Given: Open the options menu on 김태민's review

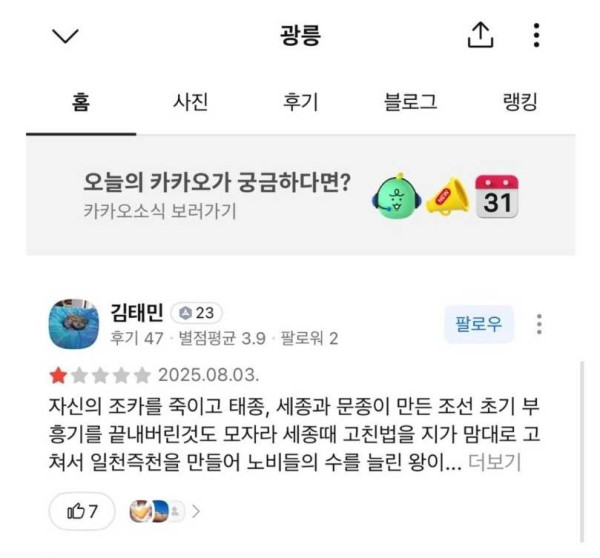Looking at the screenshot, I should pyautogui.click(x=539, y=324).
